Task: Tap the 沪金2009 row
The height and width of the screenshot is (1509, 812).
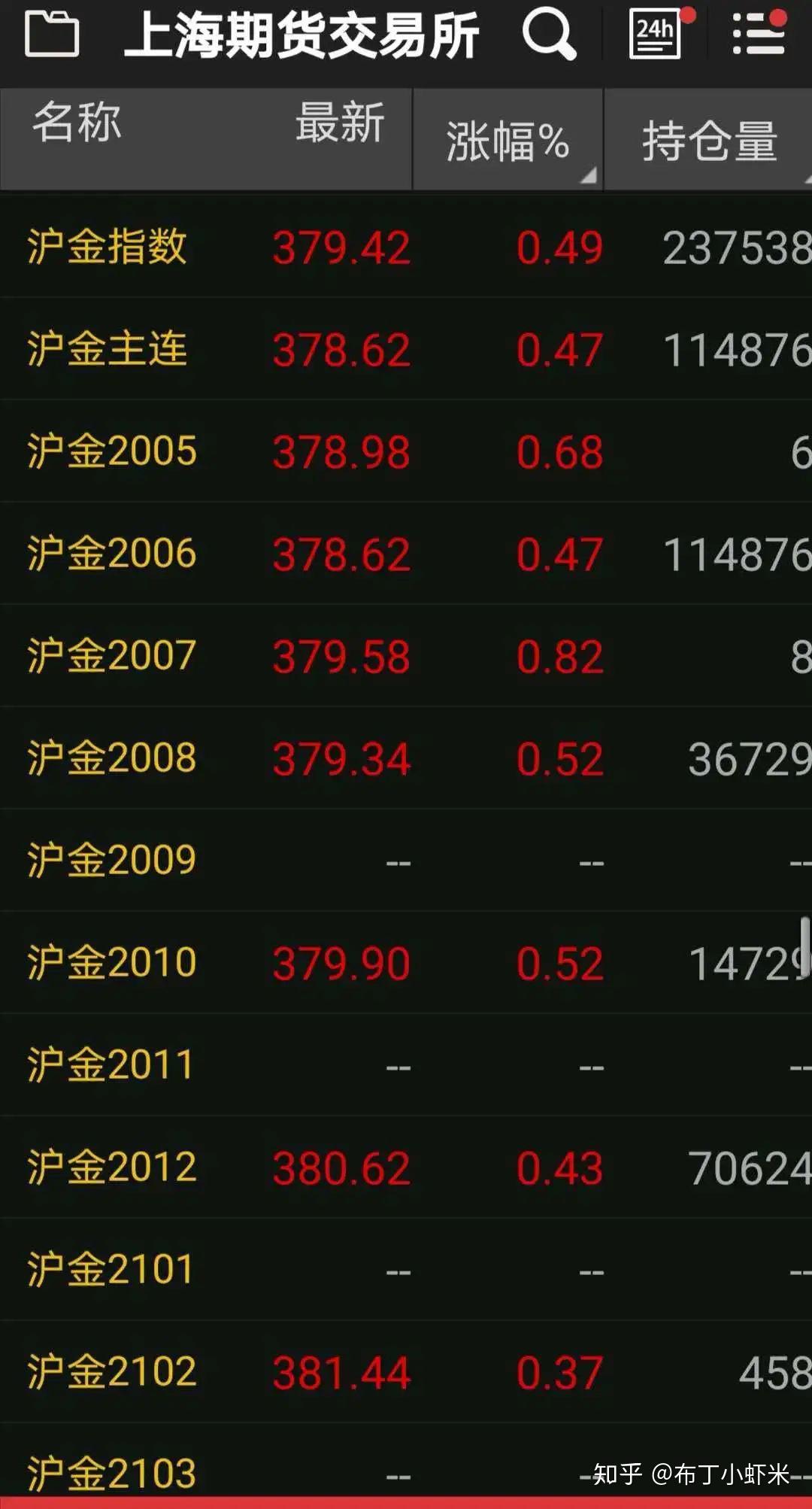Action: tap(406, 861)
